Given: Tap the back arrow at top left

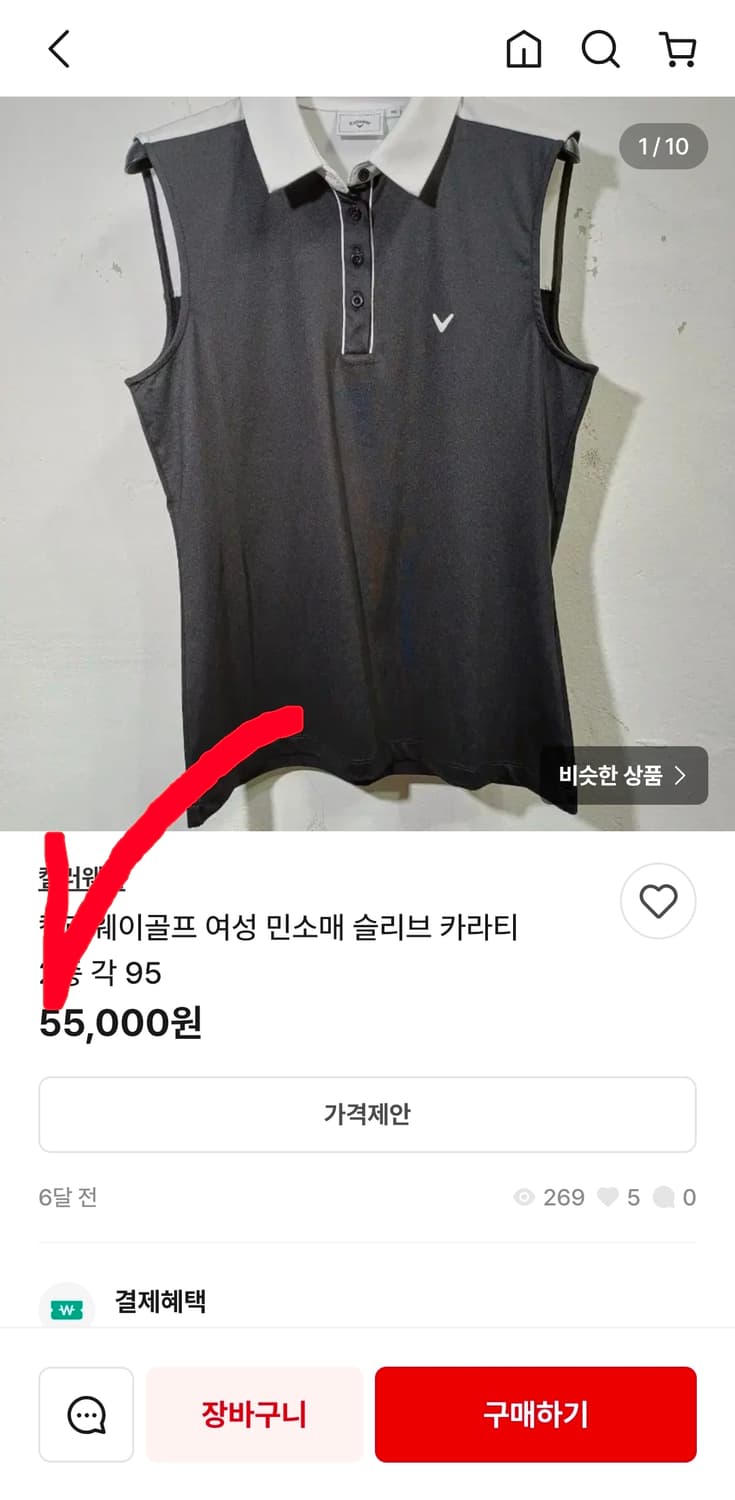Looking at the screenshot, I should tap(57, 48).
